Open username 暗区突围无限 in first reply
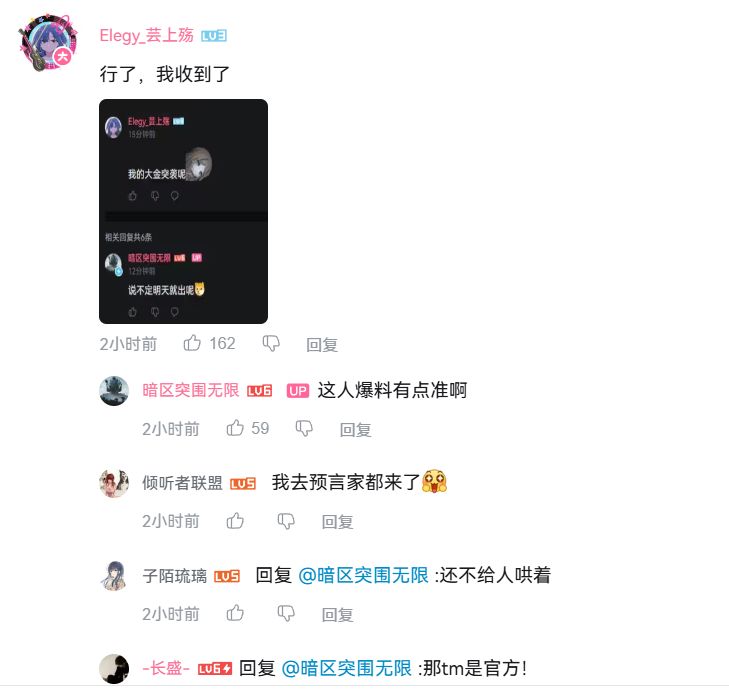 pyautogui.click(x=190, y=390)
